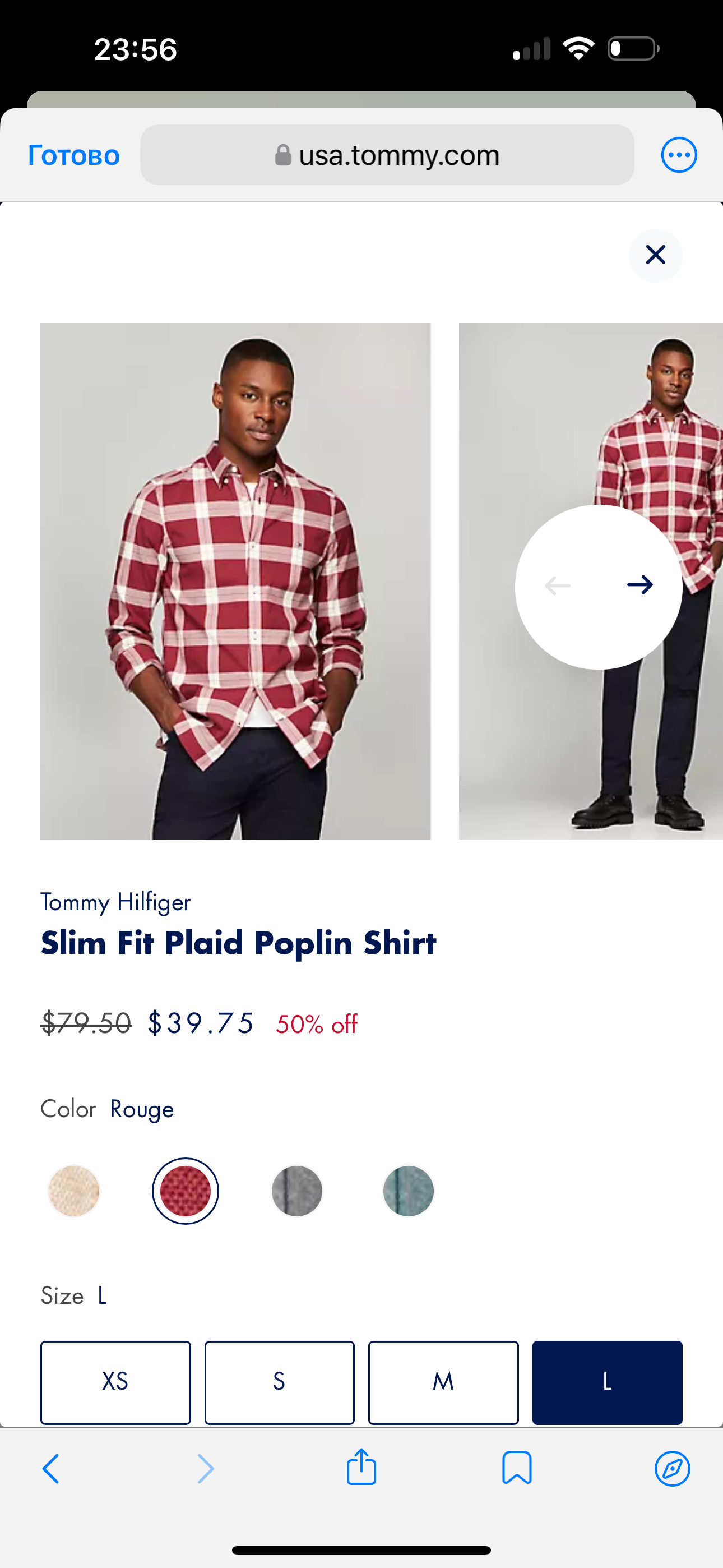Tap Готово to close the browser
723x1568 pixels.
(x=73, y=155)
